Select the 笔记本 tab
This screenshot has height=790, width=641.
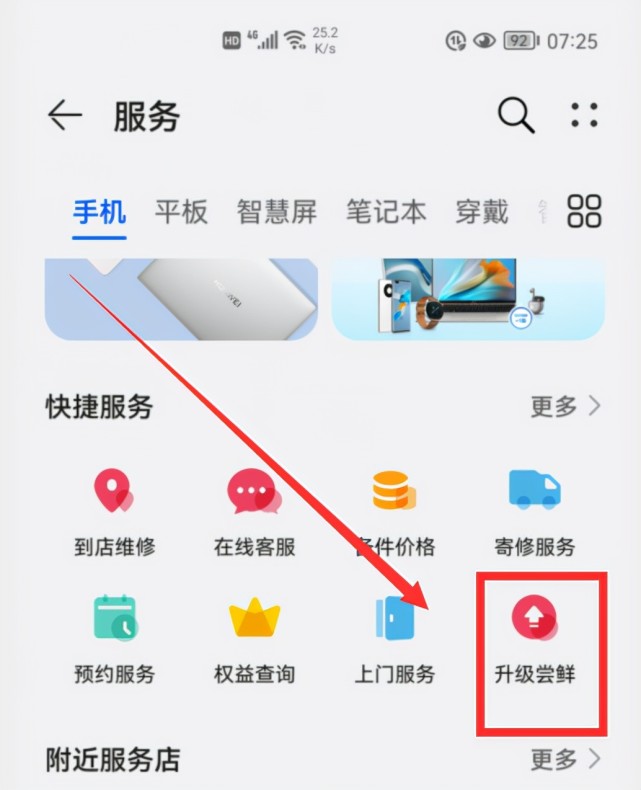386,212
